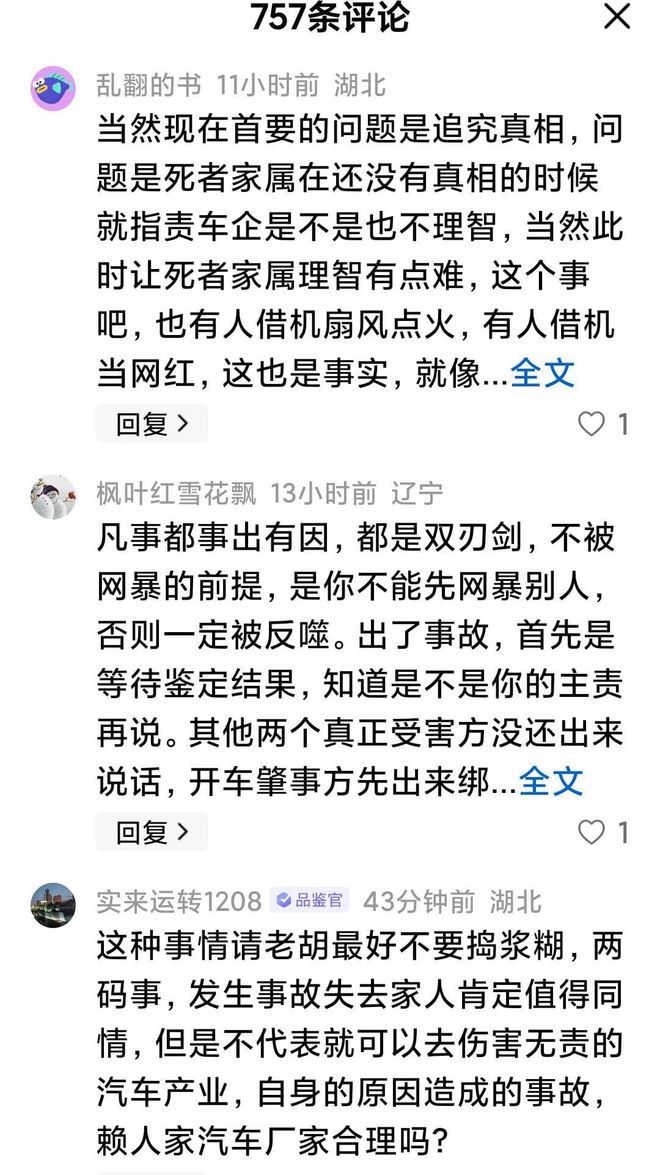Open 实来运转1208's profile avatar
Viewport: 660px width, 1175px height.
click(52, 905)
